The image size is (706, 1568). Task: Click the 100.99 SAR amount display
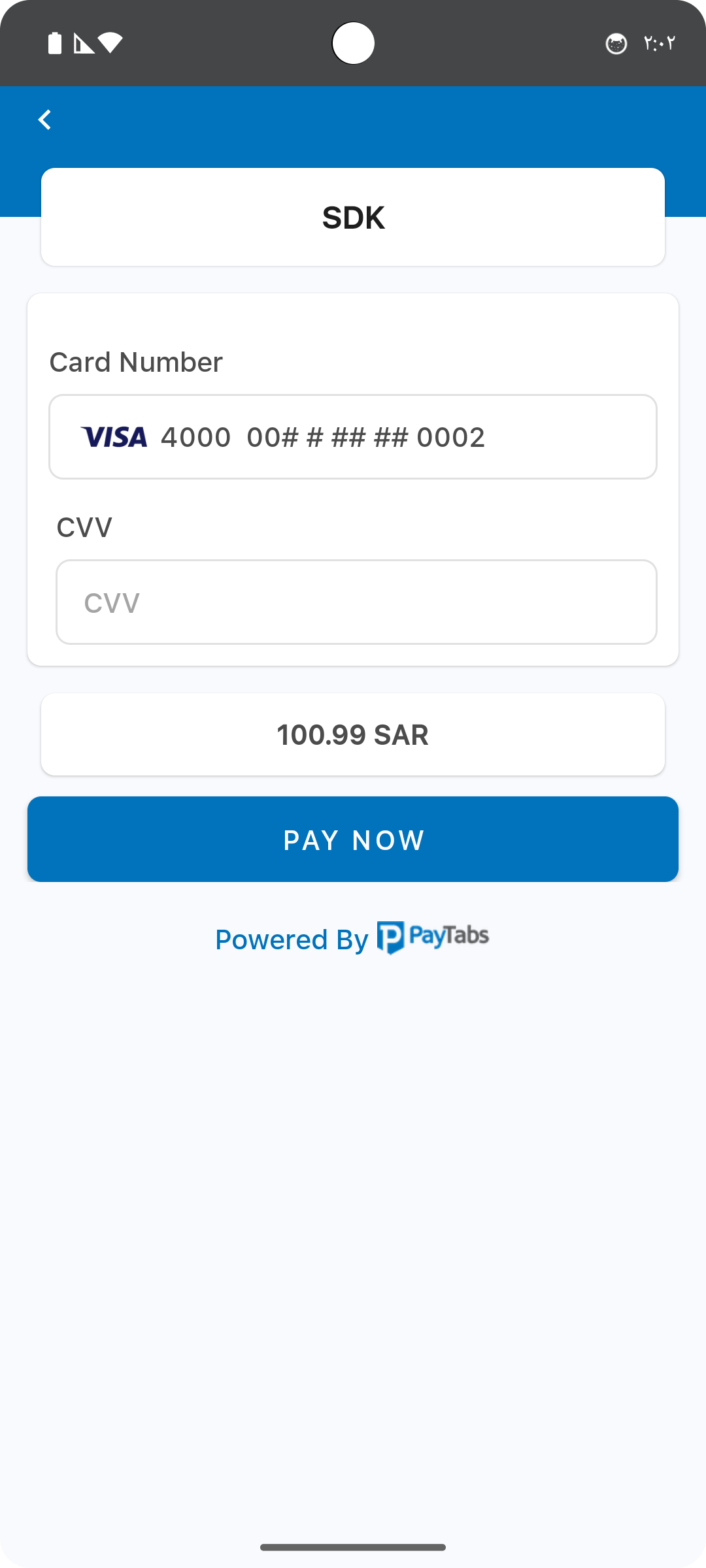point(353,734)
